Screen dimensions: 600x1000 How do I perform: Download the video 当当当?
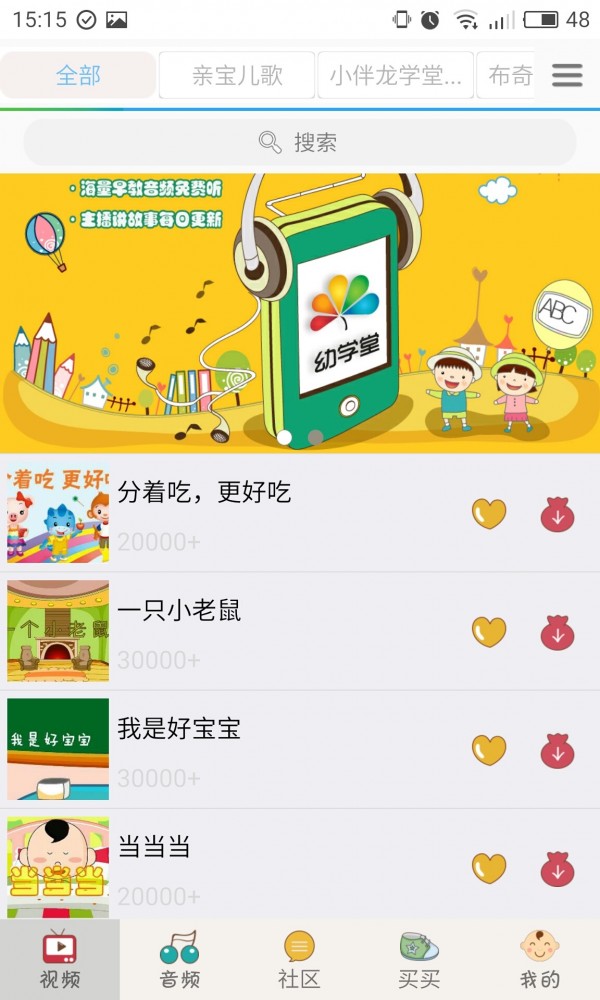click(x=558, y=868)
